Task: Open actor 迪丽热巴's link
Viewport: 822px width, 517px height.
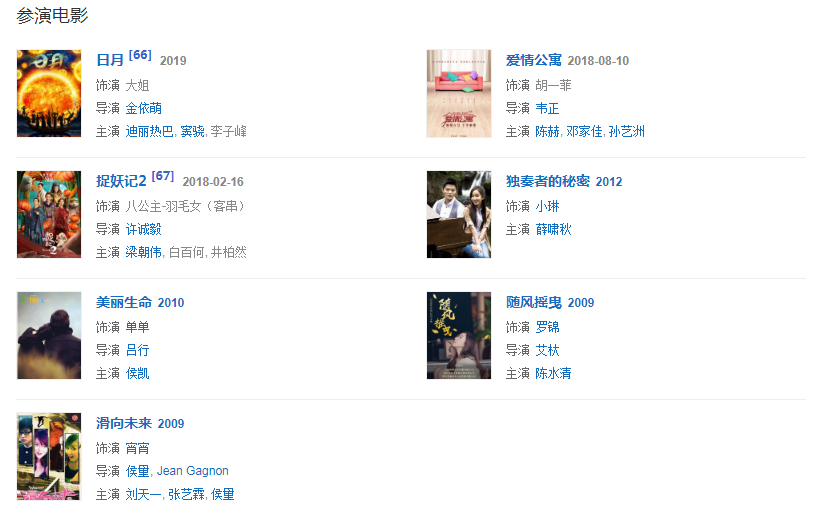Action: 149,131
